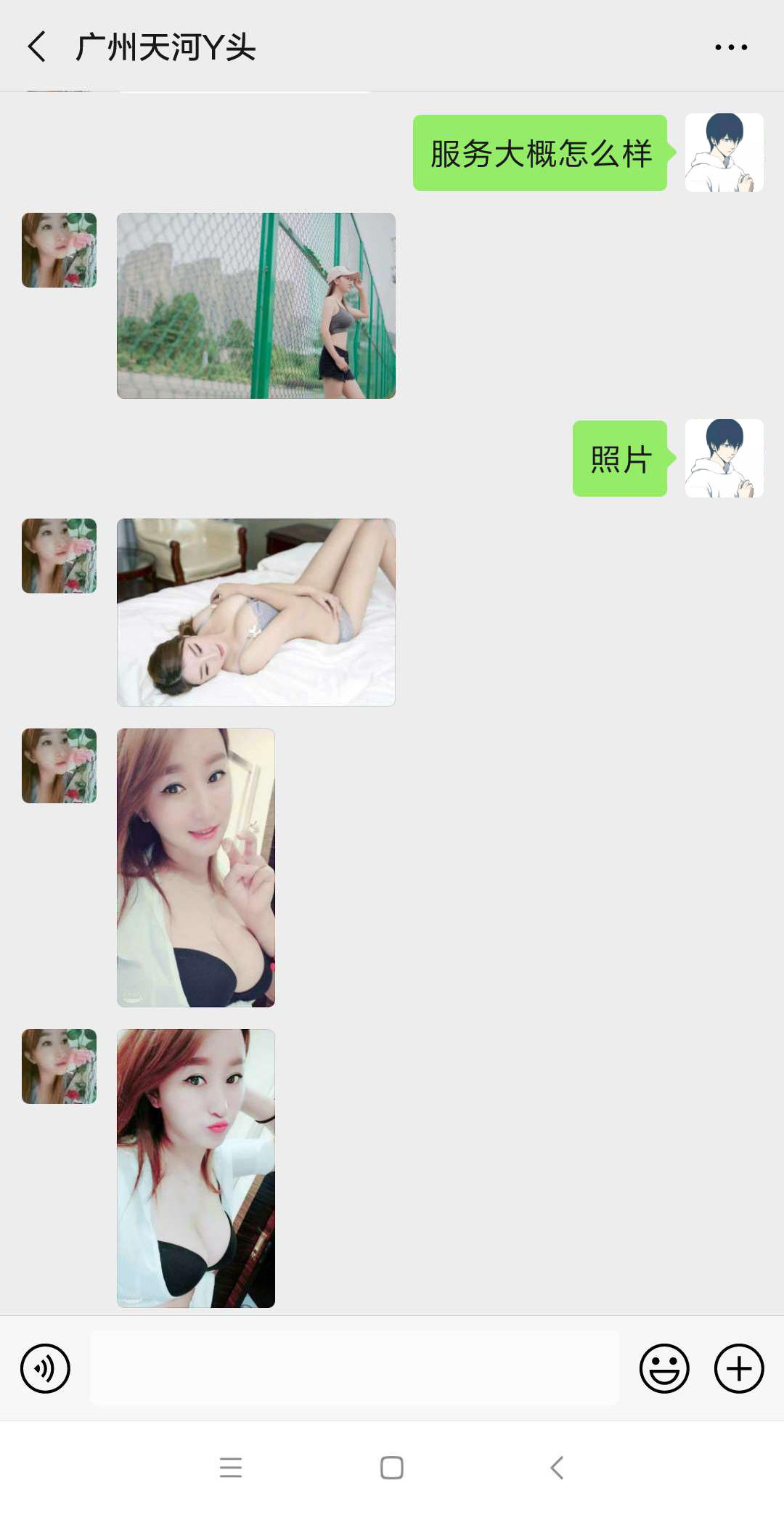Open the last selfie photo in chat
Image resolution: width=784 pixels, height=1515 pixels.
tap(195, 1169)
